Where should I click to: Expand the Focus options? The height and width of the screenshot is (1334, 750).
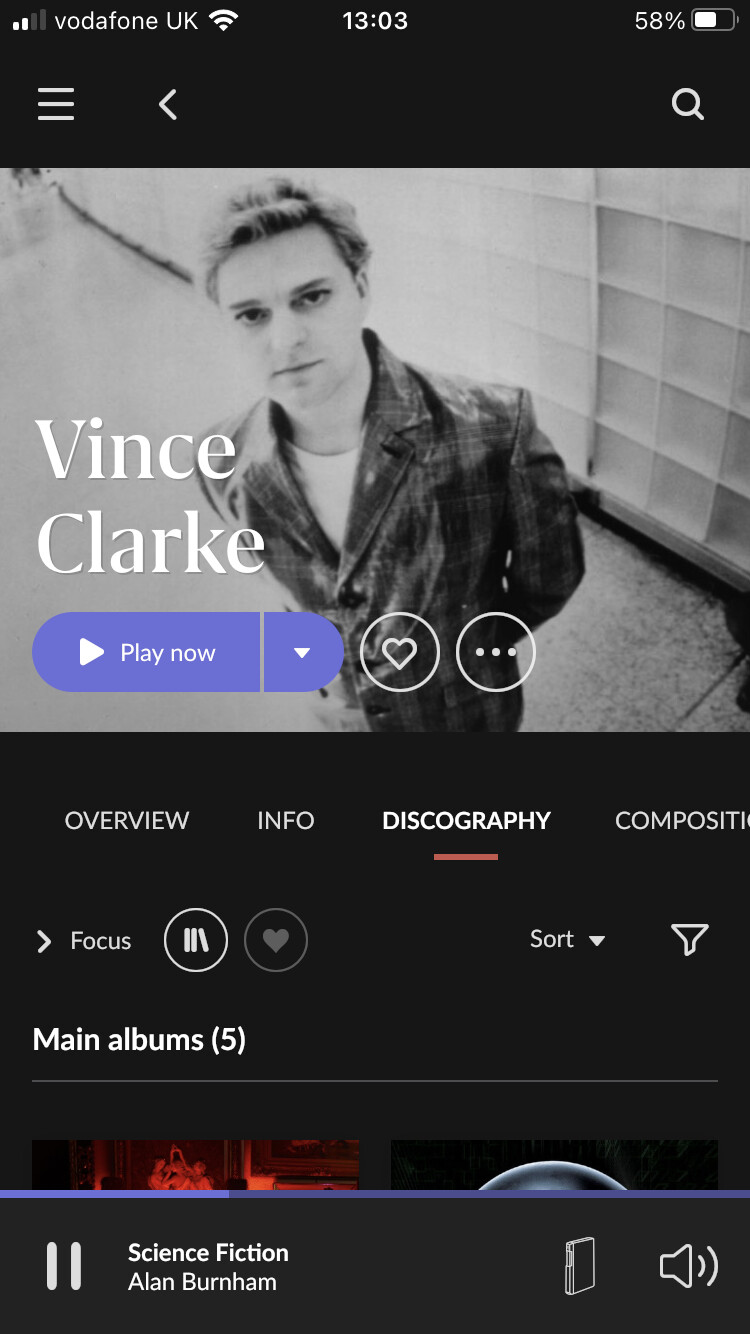[84, 941]
